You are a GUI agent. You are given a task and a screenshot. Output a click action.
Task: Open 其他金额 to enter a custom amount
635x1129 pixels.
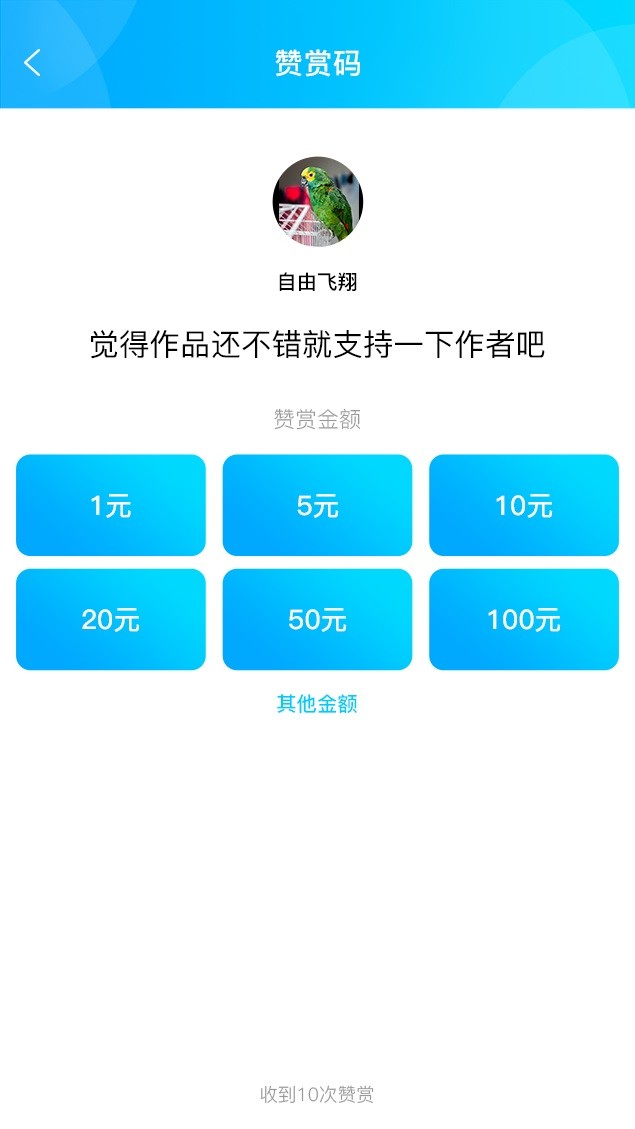318,703
